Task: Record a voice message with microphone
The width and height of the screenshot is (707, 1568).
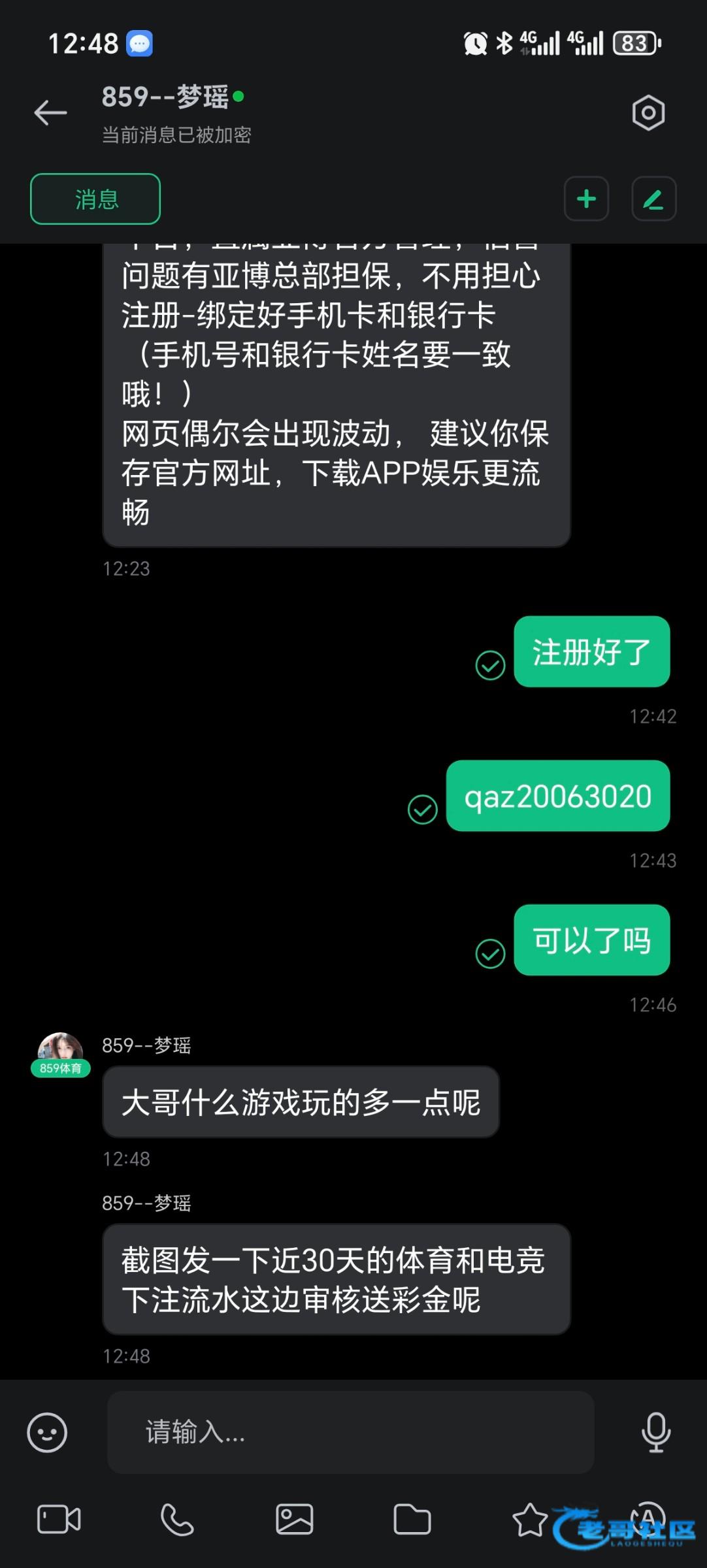Action: 655,1432
